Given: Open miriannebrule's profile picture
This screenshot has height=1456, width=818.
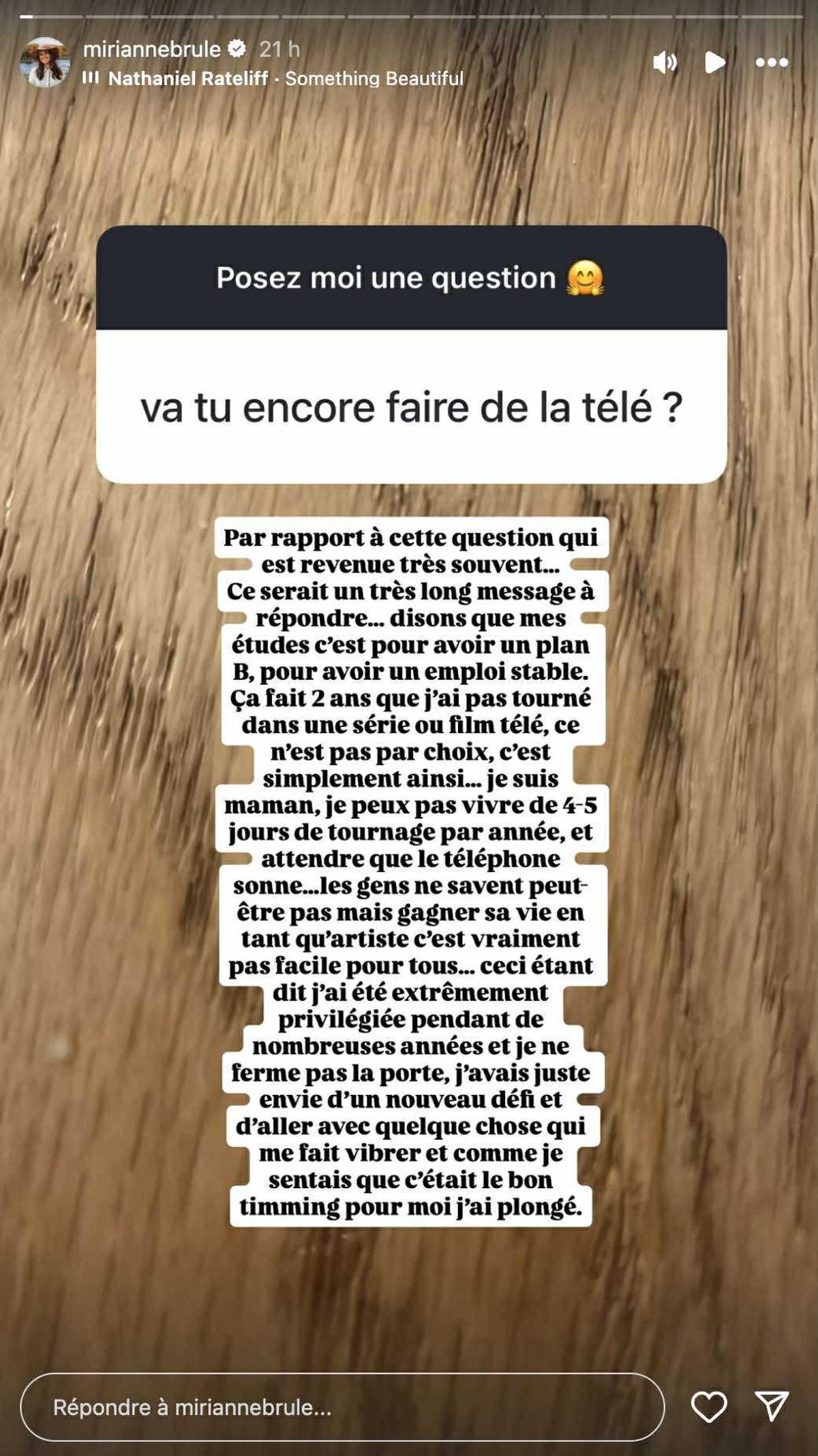Looking at the screenshot, I should pos(45,63).
